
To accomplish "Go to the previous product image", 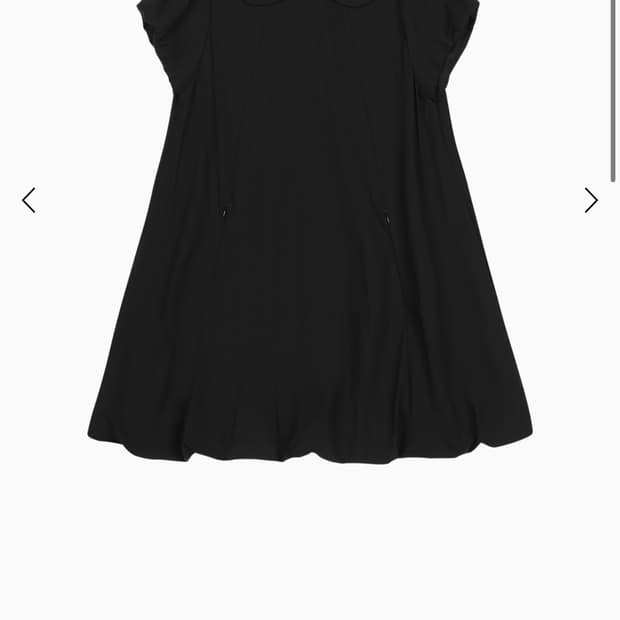I will point(29,200).
